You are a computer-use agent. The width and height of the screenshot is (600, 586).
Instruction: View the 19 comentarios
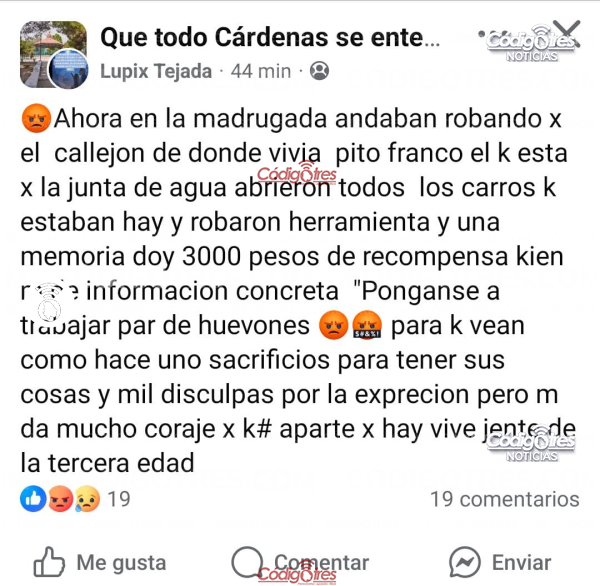504,499
